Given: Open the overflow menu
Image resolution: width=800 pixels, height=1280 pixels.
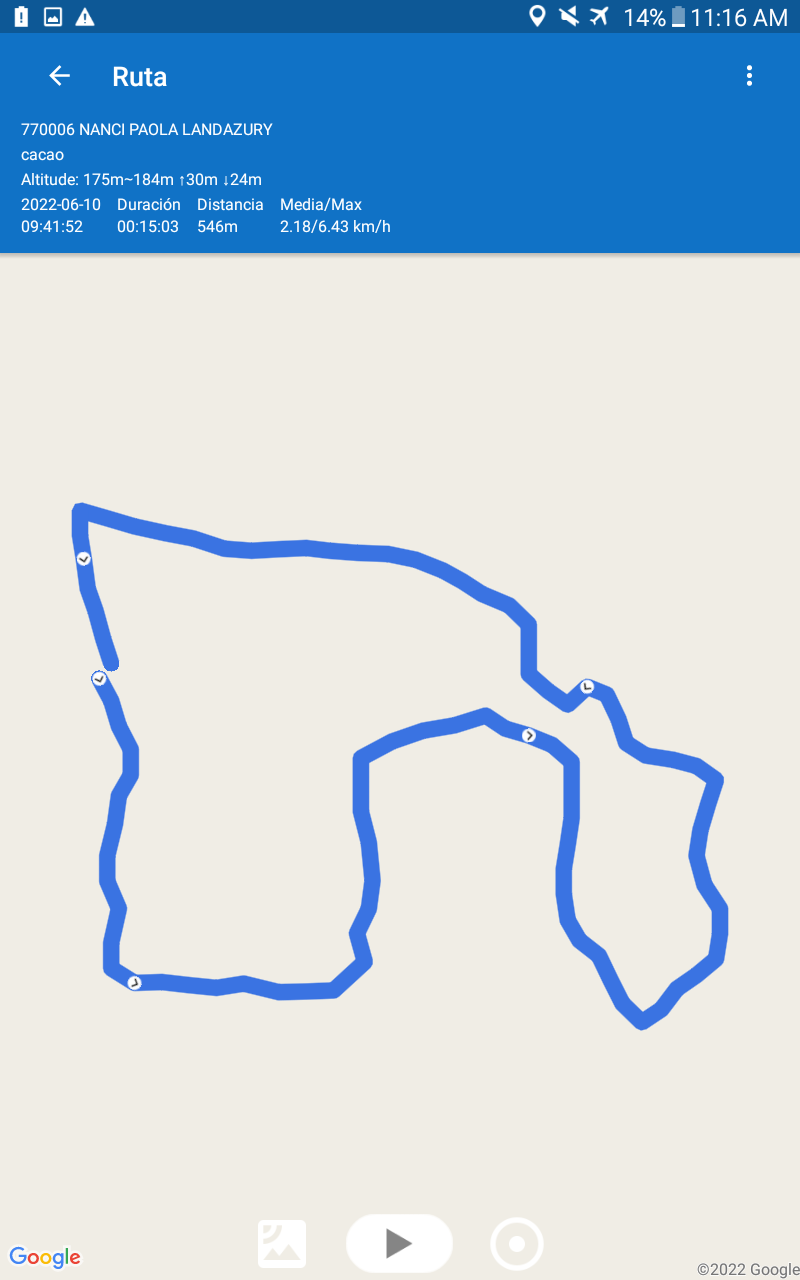Looking at the screenshot, I should point(749,76).
